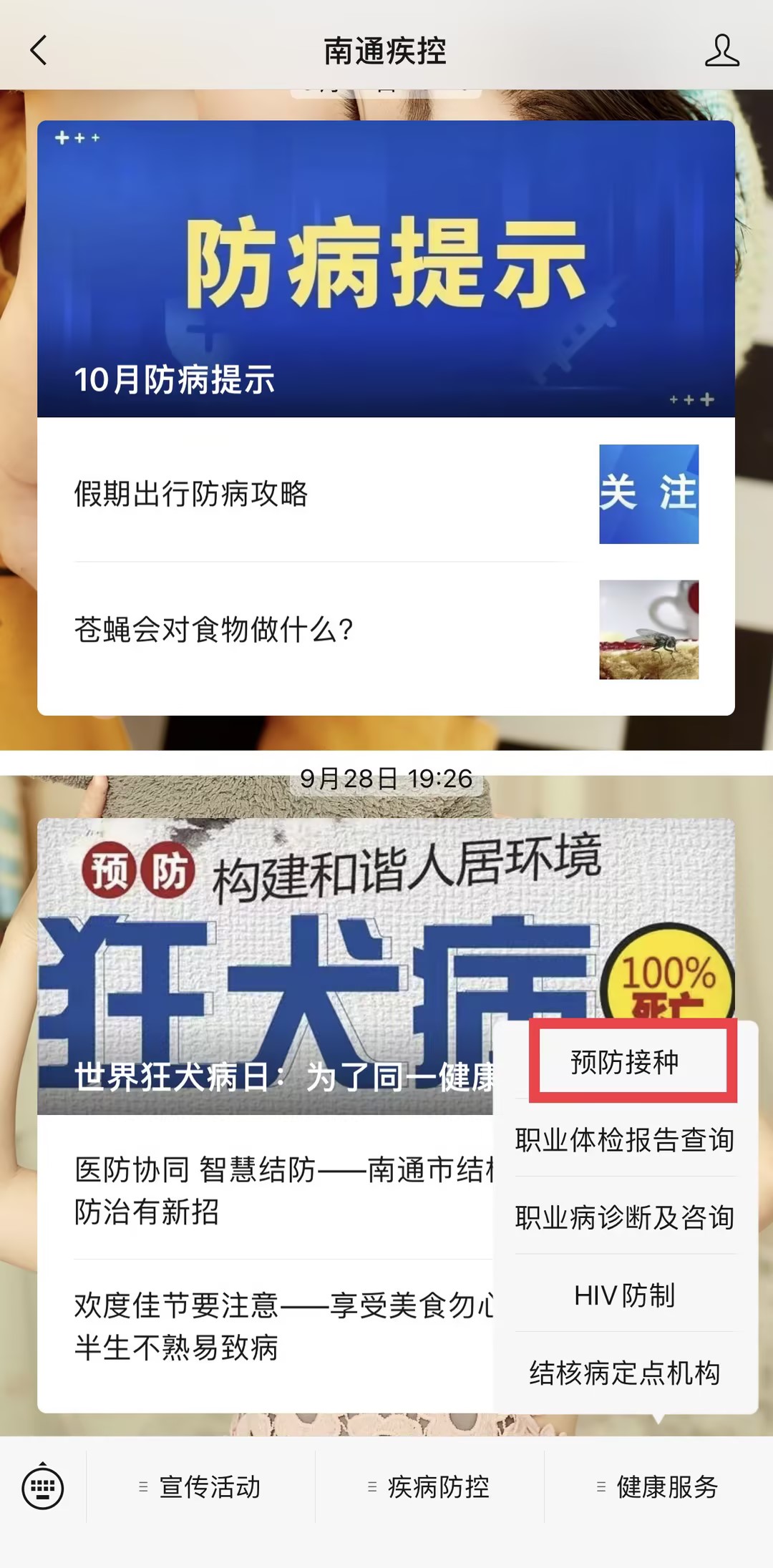Viewport: 773px width, 1568px height.
Task: Choose 职业体检报告查询
Action: click(625, 1139)
